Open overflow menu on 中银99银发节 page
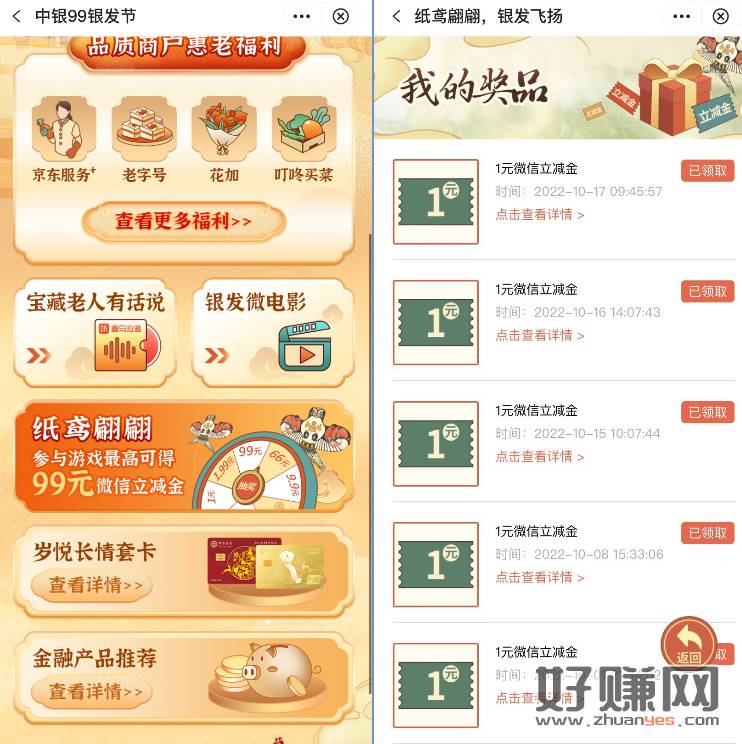742x744 pixels. pos(301,16)
